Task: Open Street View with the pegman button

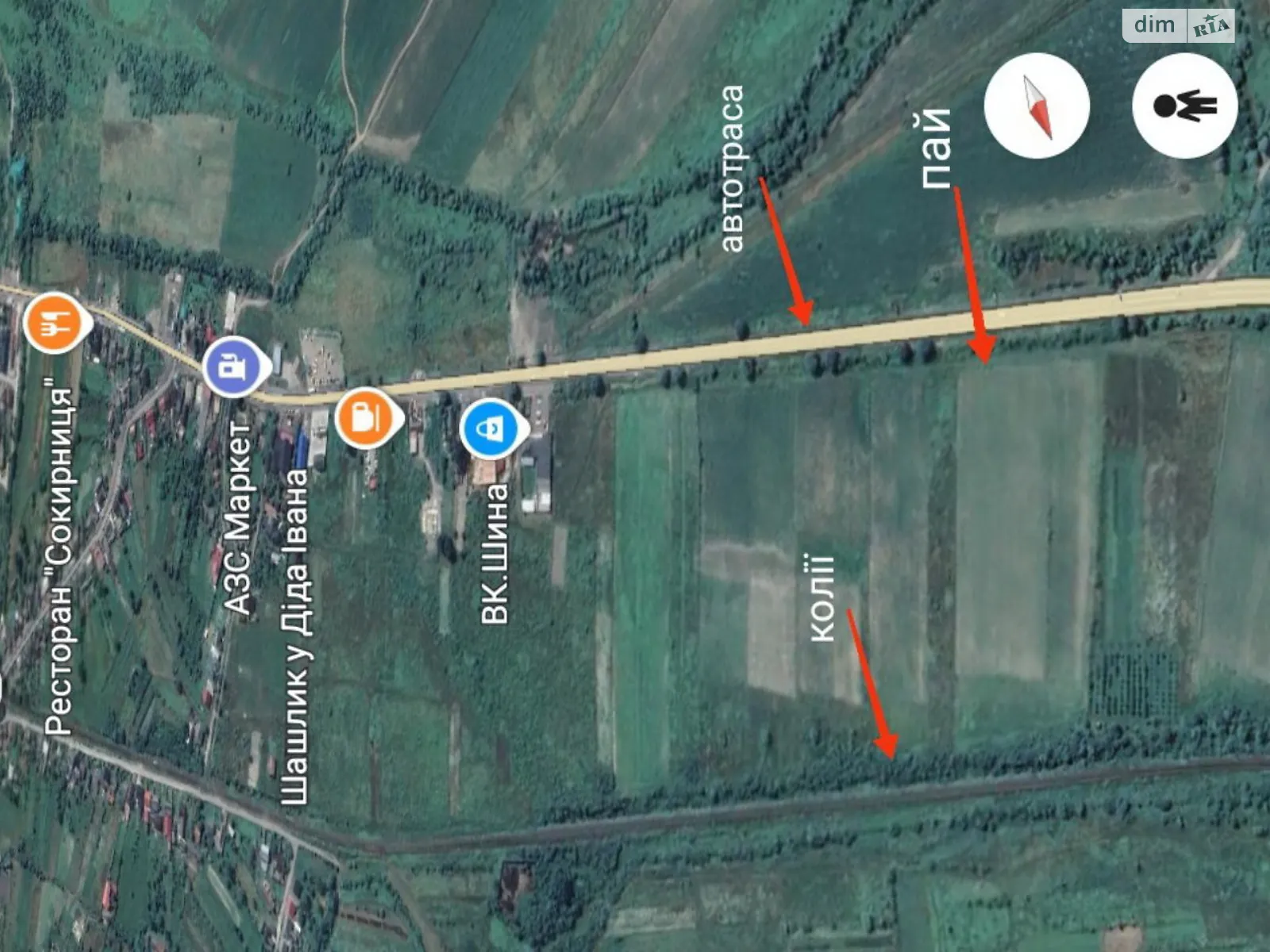Action: point(1184,106)
